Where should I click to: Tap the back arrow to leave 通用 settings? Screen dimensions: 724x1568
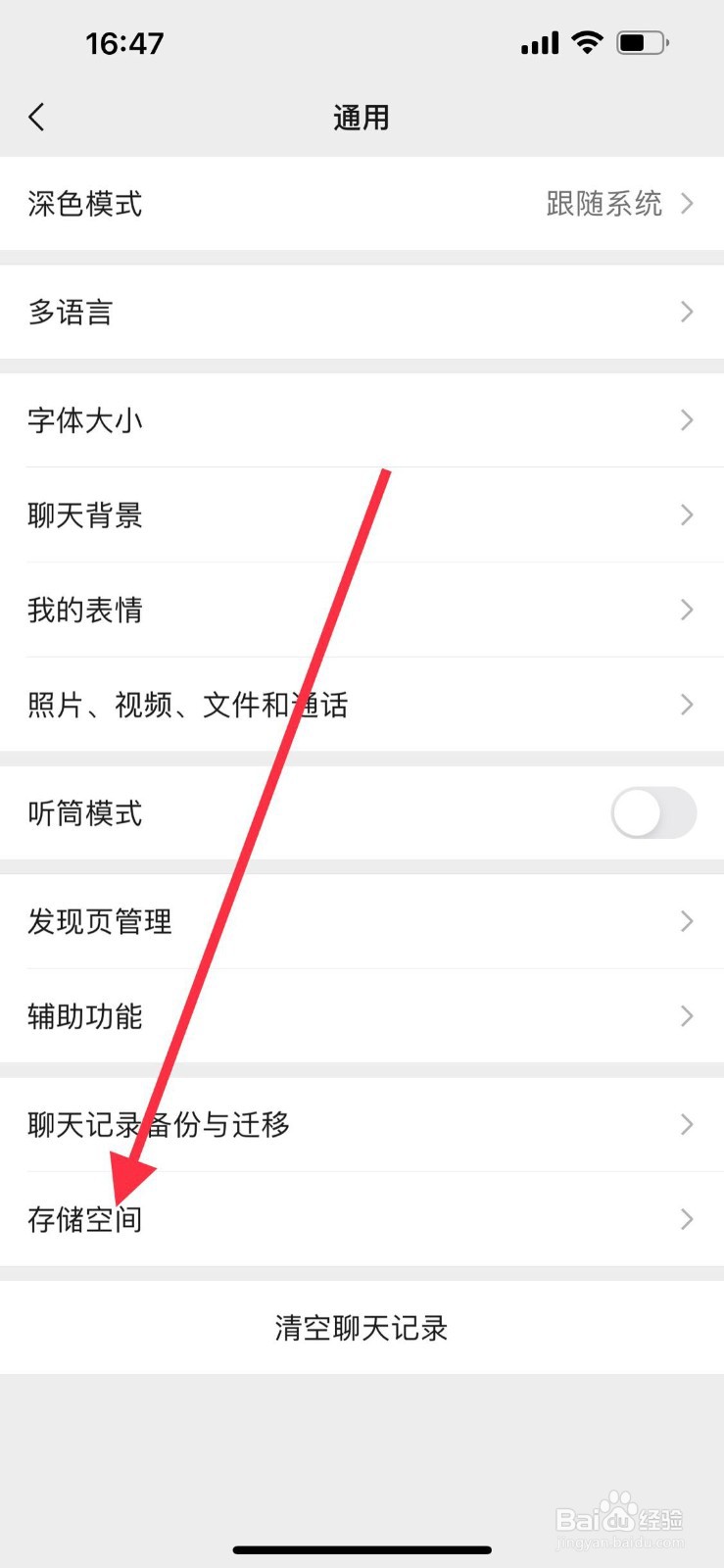[37, 116]
